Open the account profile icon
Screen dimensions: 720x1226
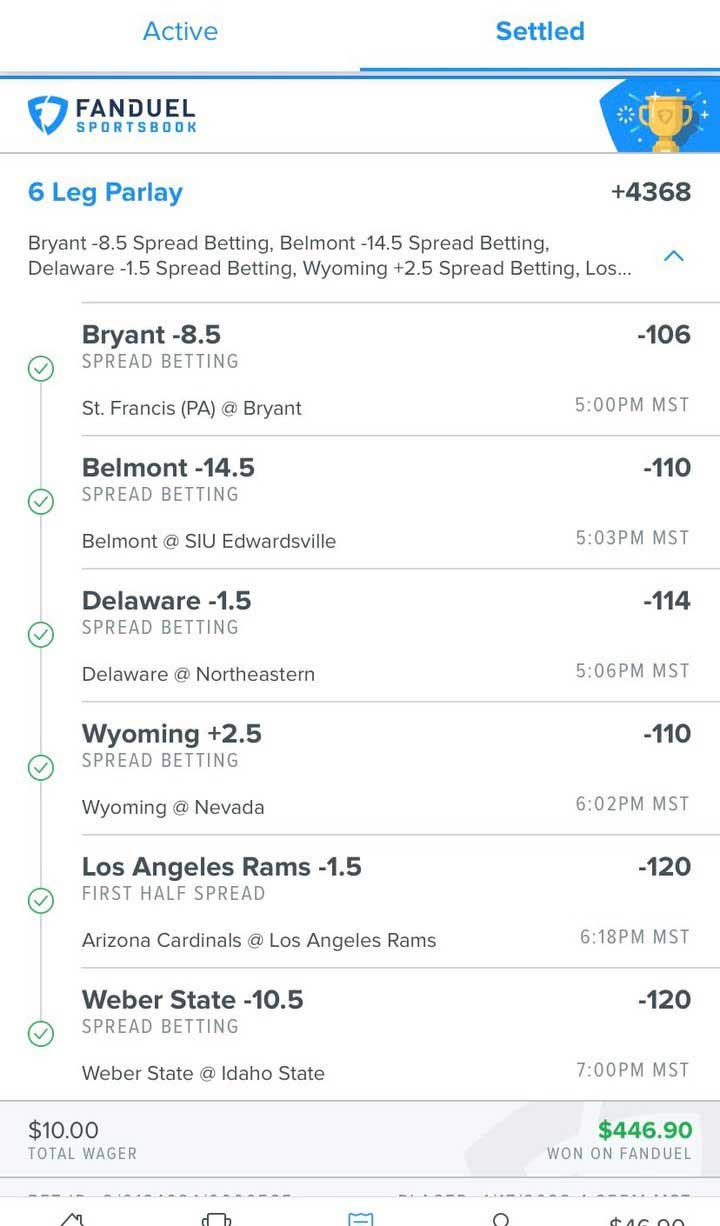503,1219
